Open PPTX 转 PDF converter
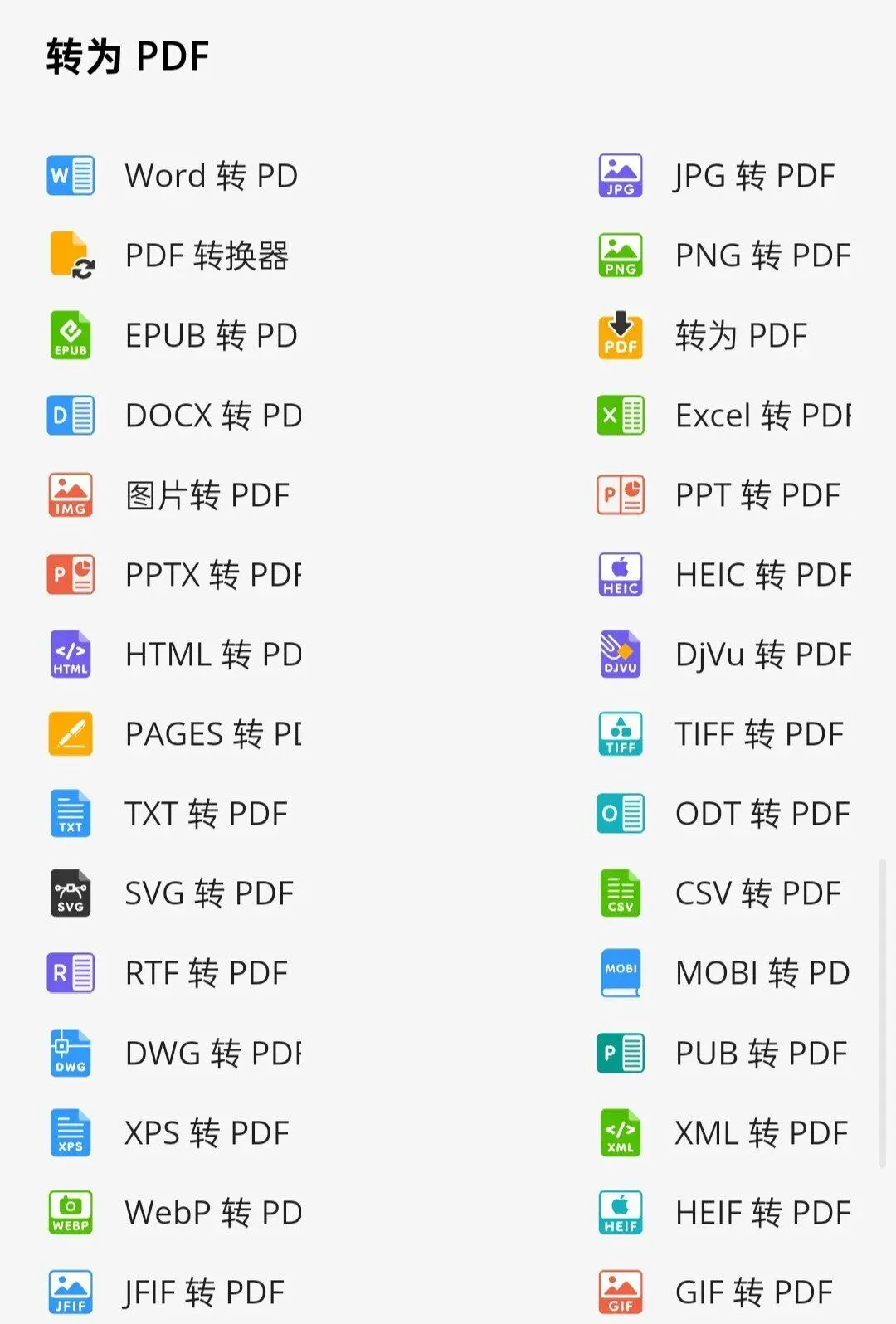 [174, 574]
